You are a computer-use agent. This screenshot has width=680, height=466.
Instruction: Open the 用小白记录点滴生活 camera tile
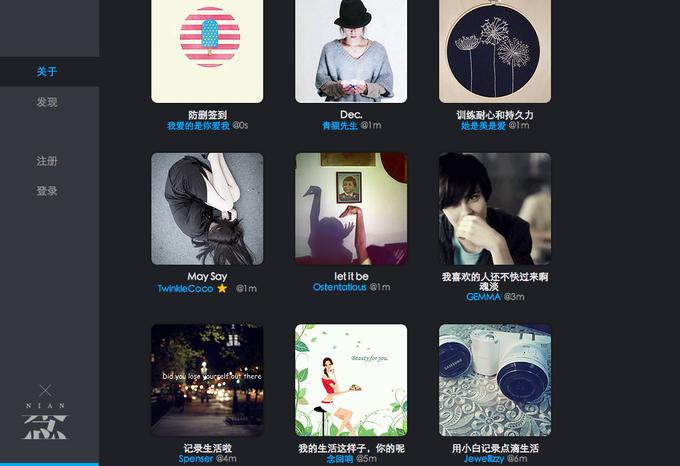pos(495,380)
